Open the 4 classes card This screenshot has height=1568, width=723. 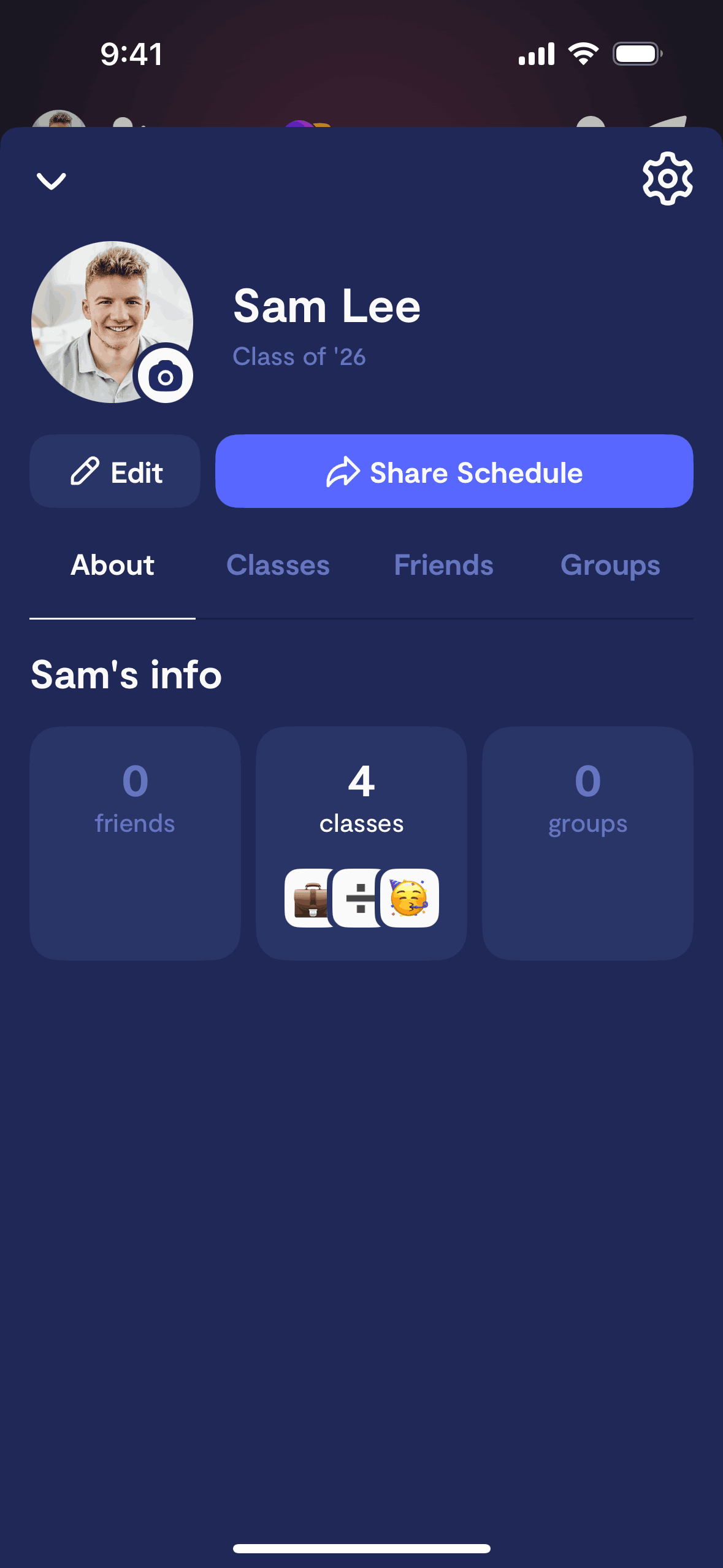pos(361,843)
